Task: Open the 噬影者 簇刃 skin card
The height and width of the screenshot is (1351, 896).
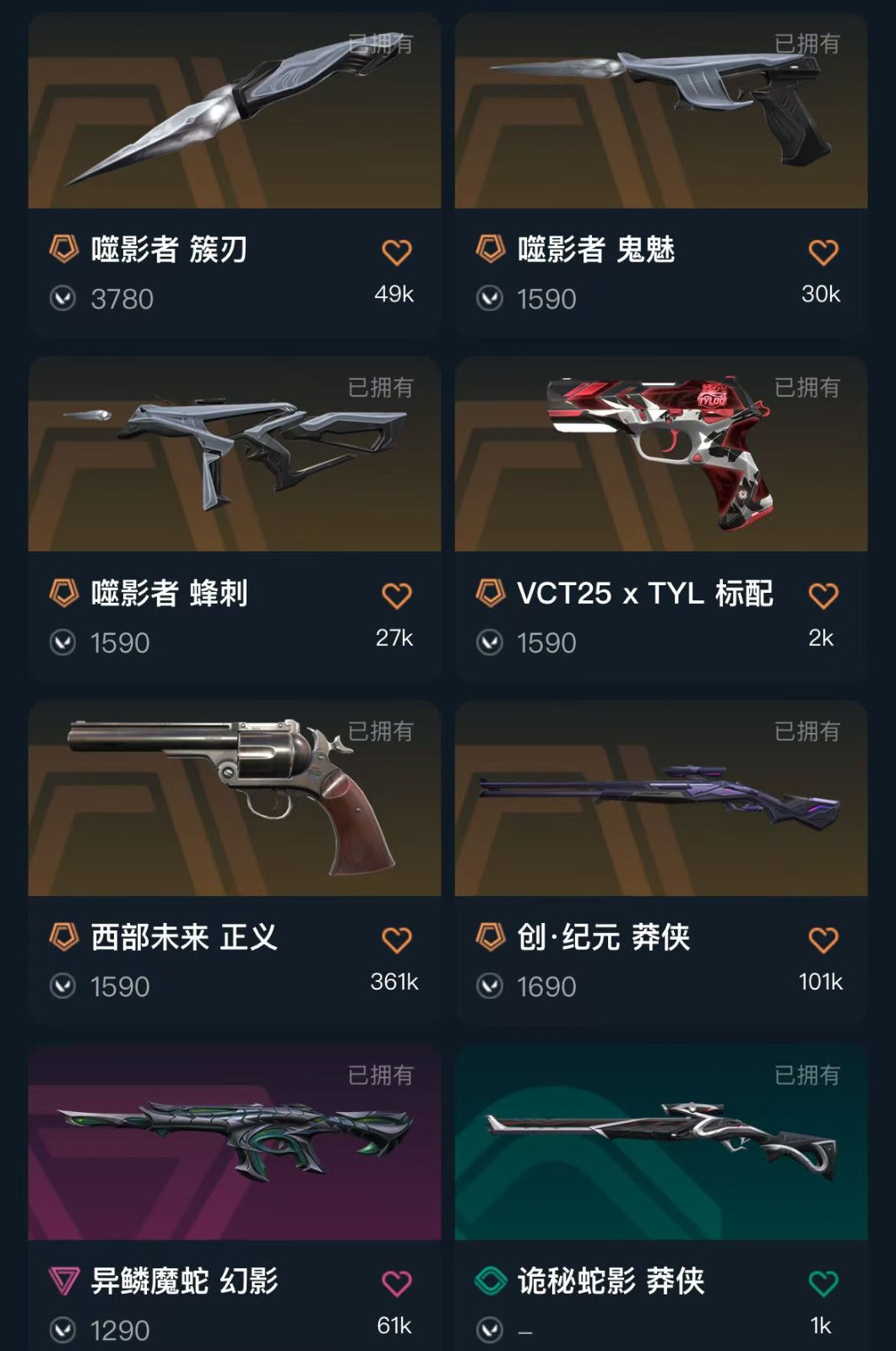Action: point(234,118)
